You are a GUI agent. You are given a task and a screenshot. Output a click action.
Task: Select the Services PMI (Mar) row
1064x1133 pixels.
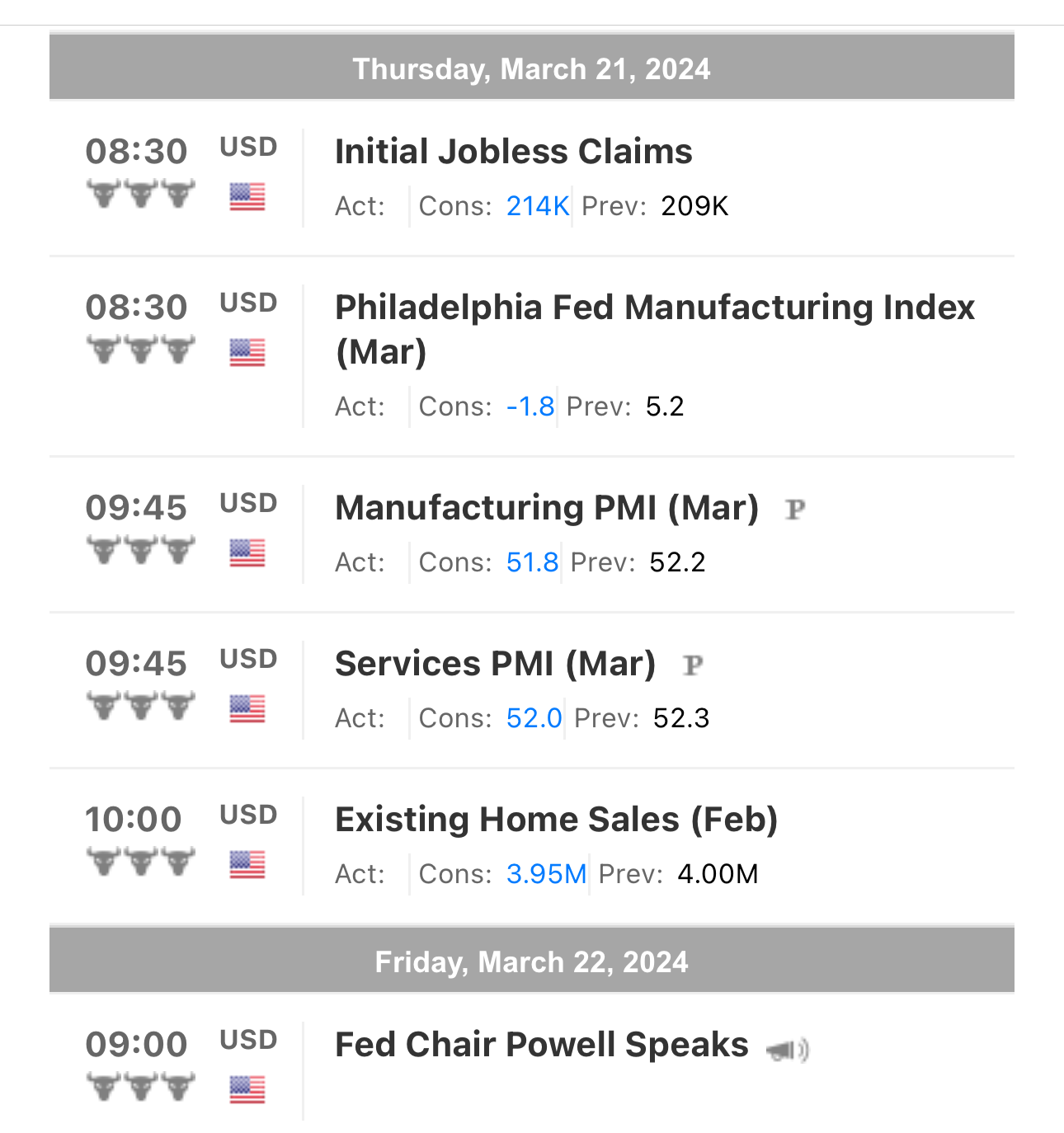[x=495, y=664]
